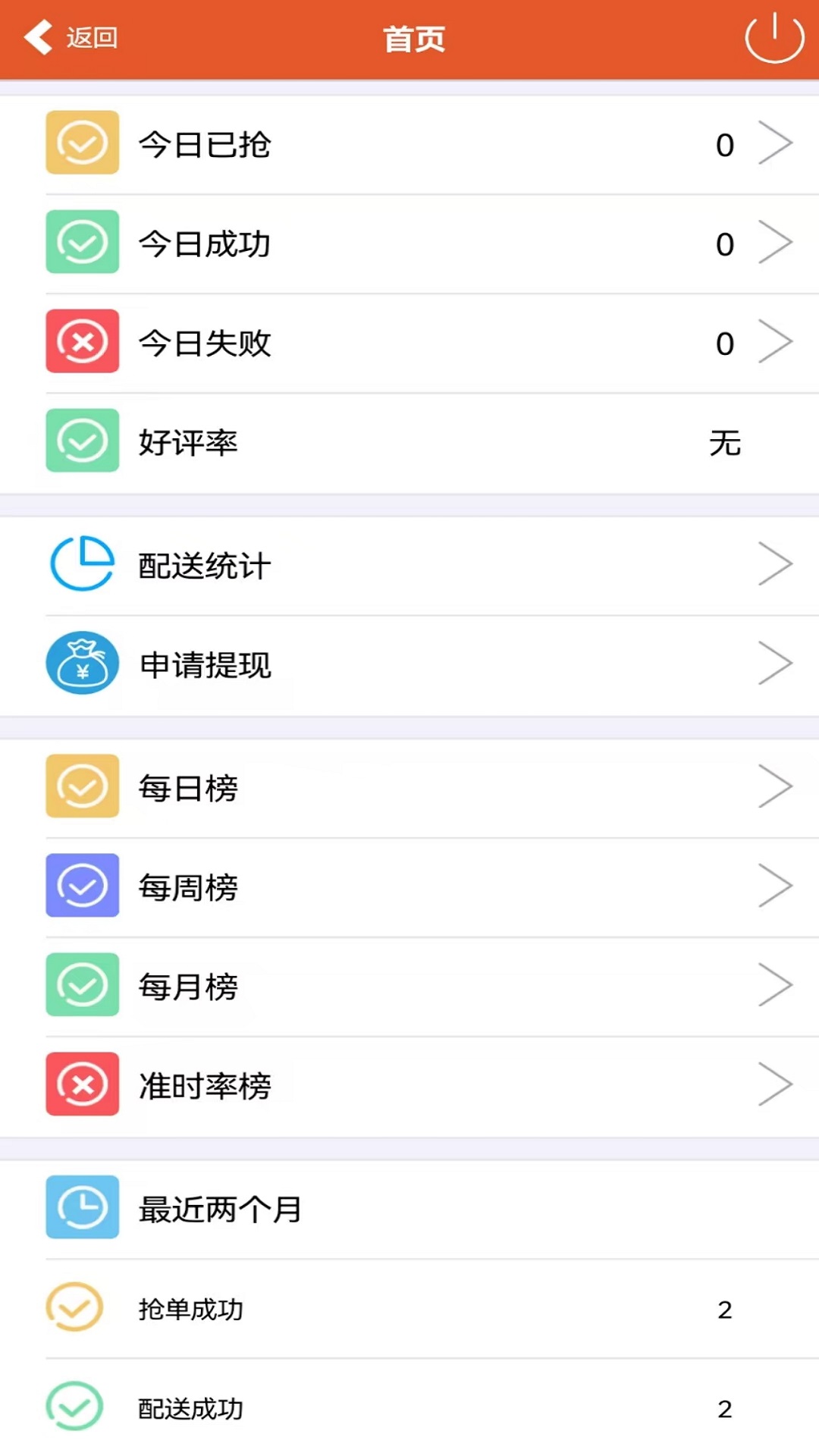The height and width of the screenshot is (1456, 819).
Task: Click the 今日已抢 yellow clock icon
Action: tap(83, 143)
